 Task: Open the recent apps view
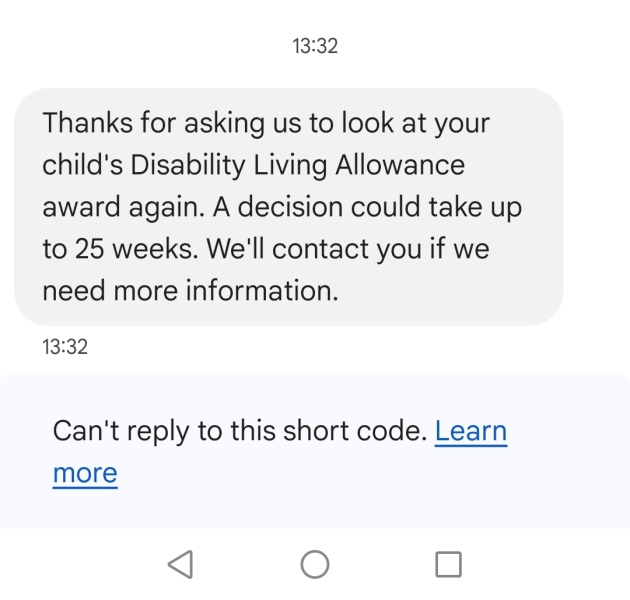tap(449, 565)
